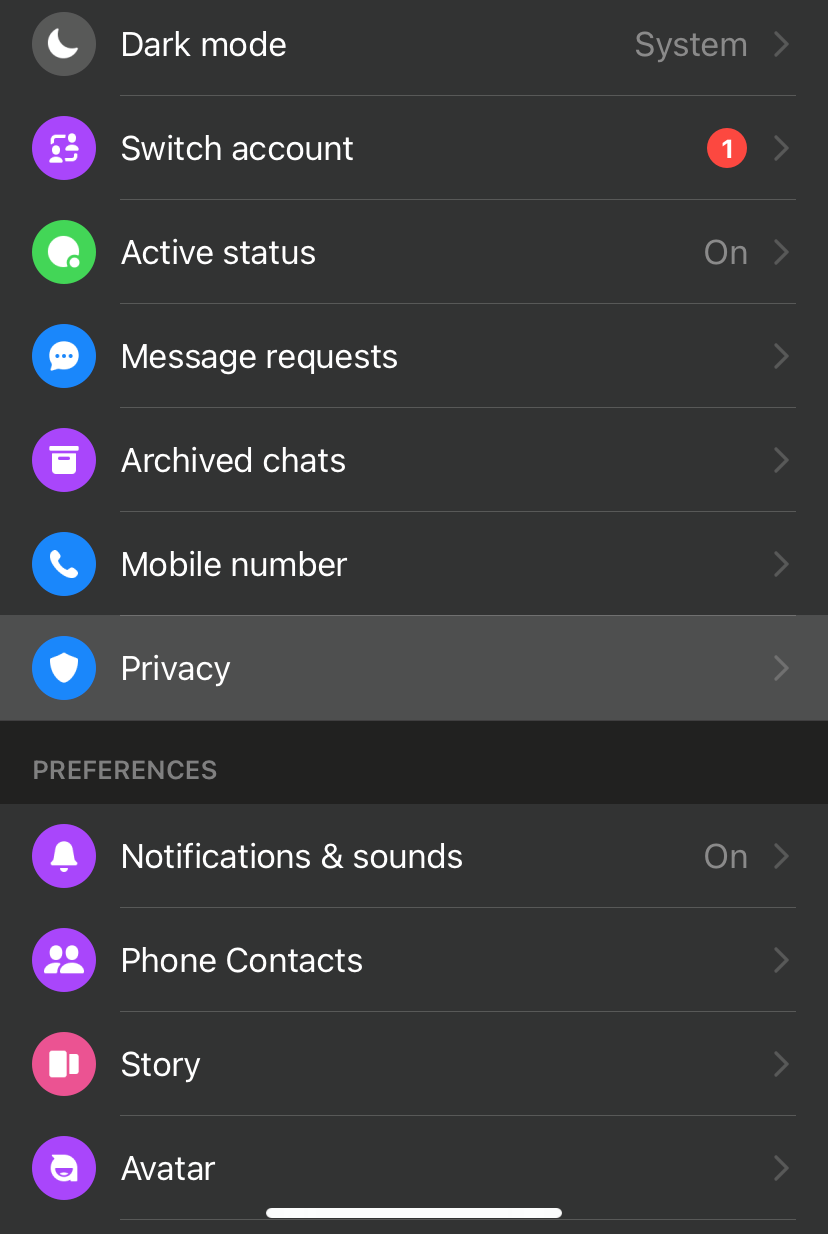Open Mobile number settings
828x1234 pixels.
[x=414, y=565]
